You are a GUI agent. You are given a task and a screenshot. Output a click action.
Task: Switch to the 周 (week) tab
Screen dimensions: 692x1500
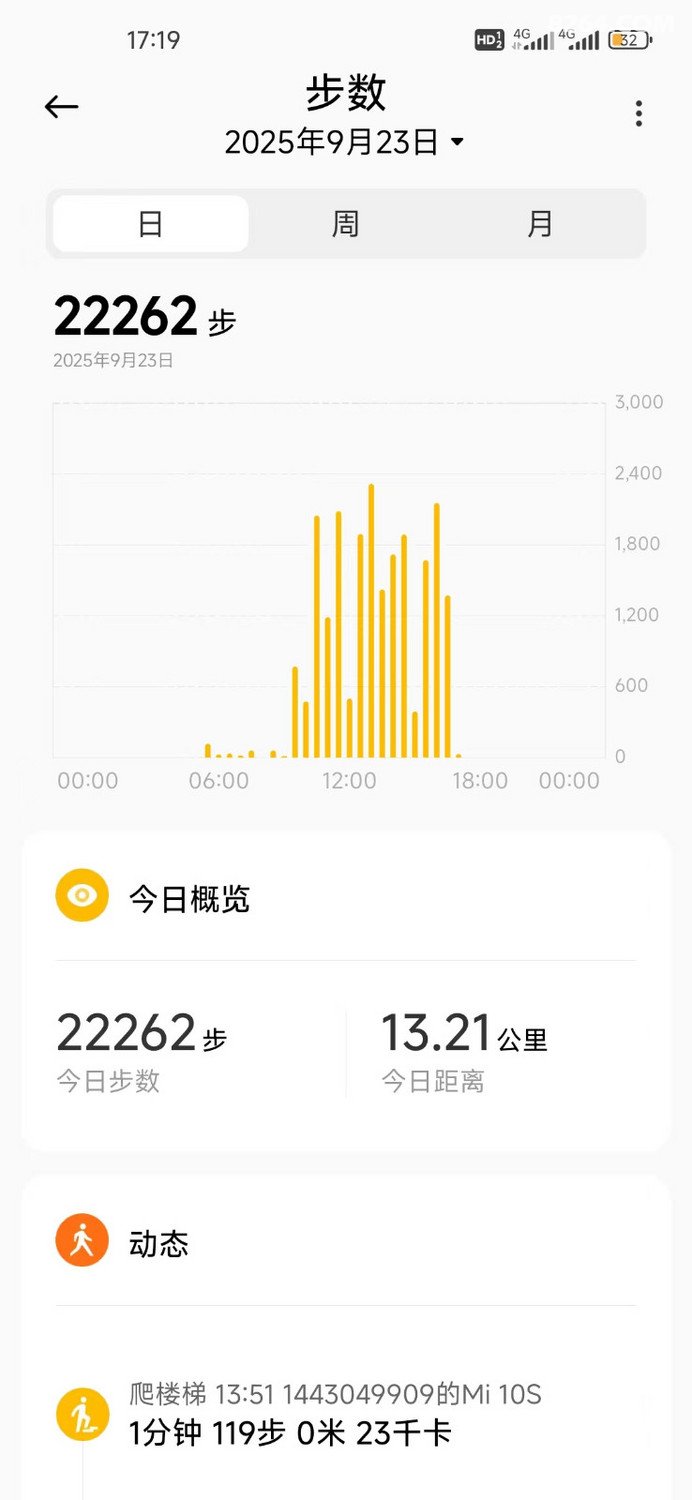click(345, 224)
